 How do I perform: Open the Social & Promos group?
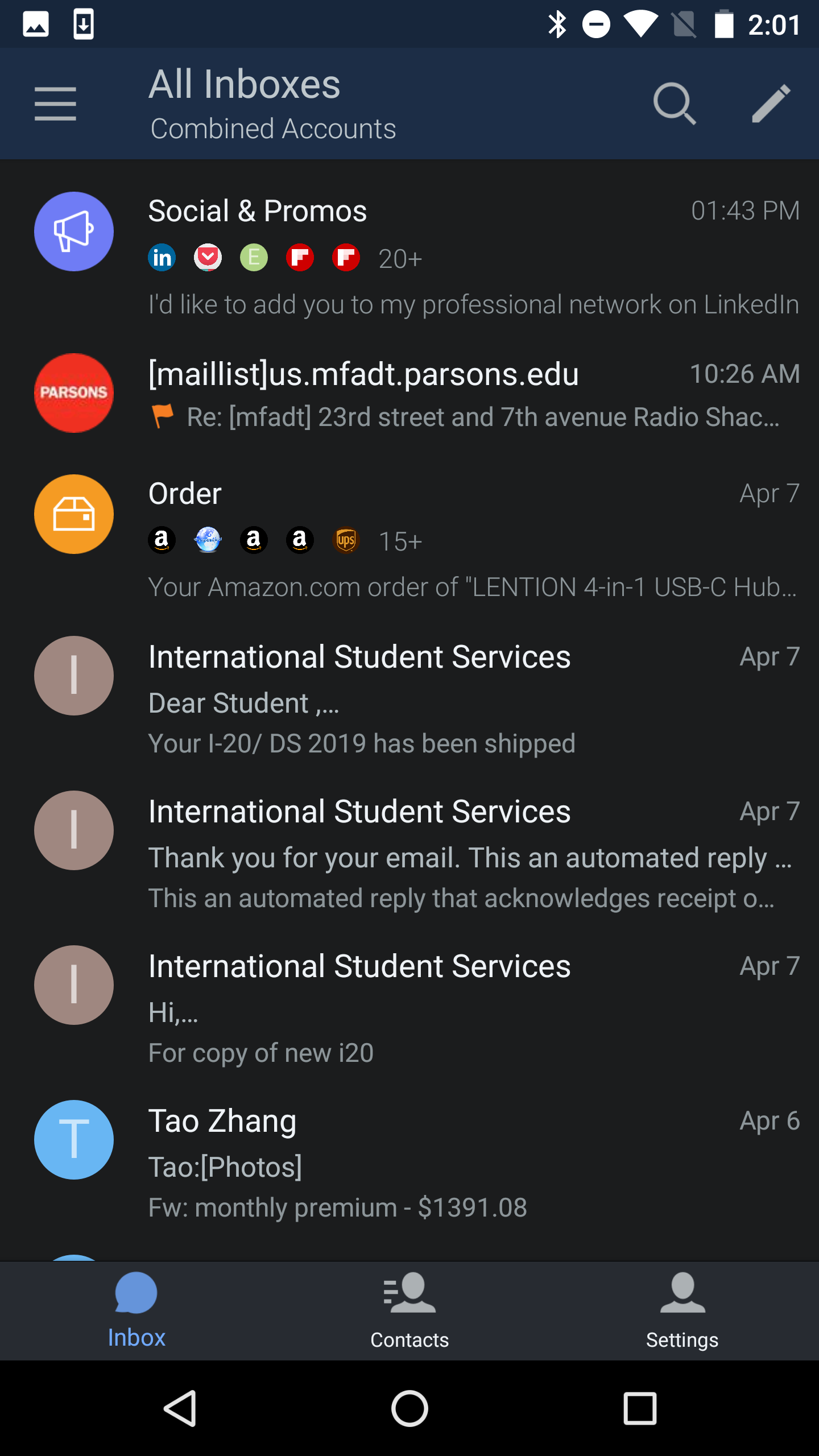(409, 256)
